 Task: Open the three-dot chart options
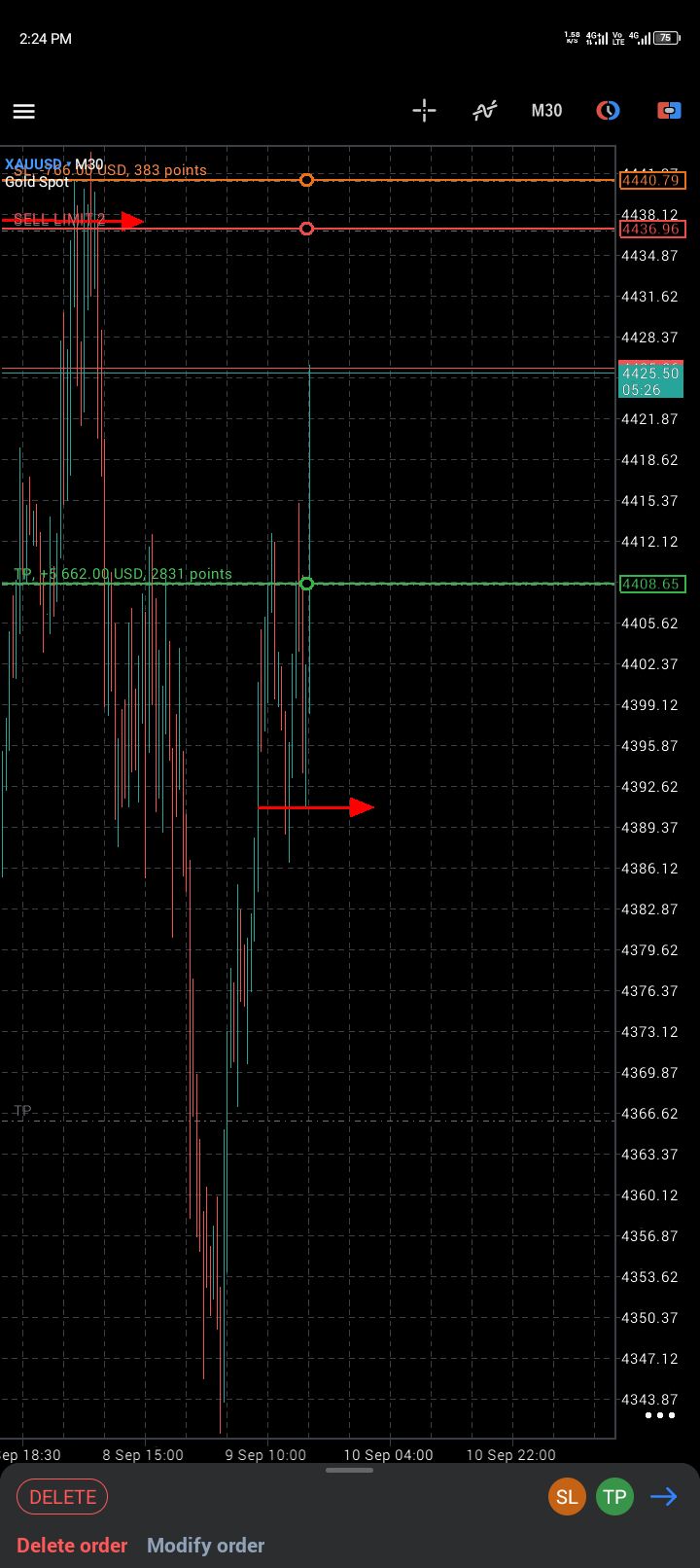click(x=660, y=1415)
